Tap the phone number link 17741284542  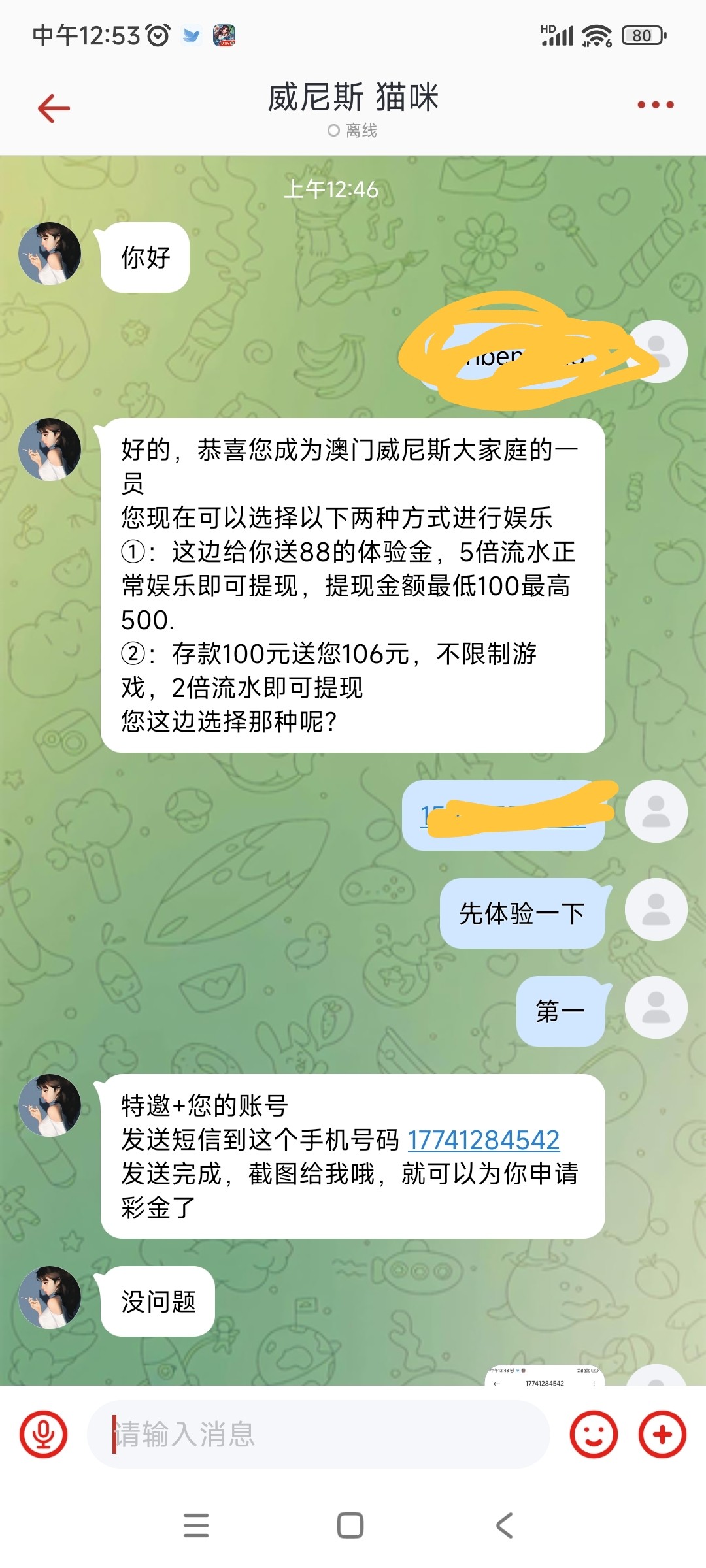(483, 1140)
